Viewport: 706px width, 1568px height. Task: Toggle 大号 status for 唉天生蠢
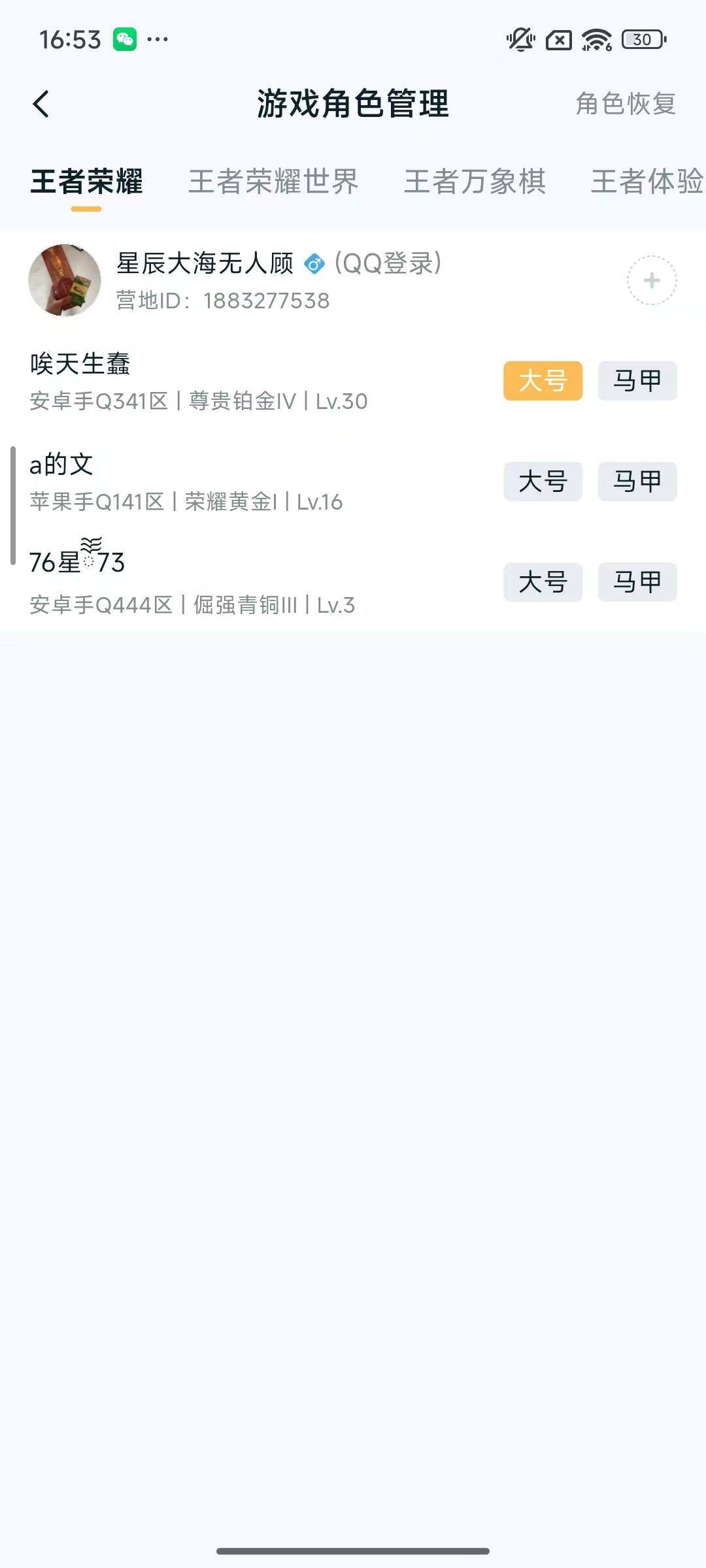point(543,381)
